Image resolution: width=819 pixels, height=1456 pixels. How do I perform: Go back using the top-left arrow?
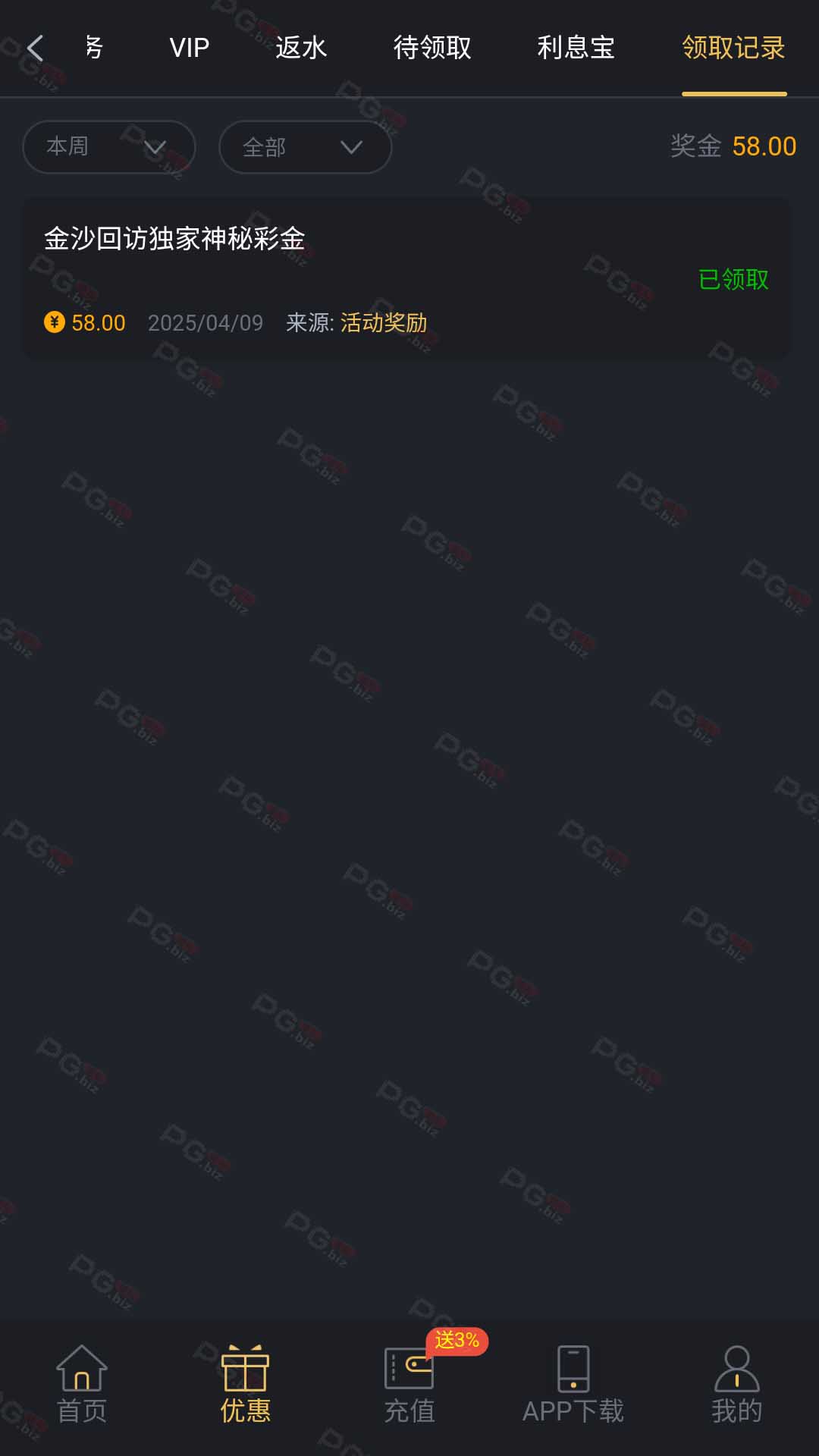[x=35, y=48]
